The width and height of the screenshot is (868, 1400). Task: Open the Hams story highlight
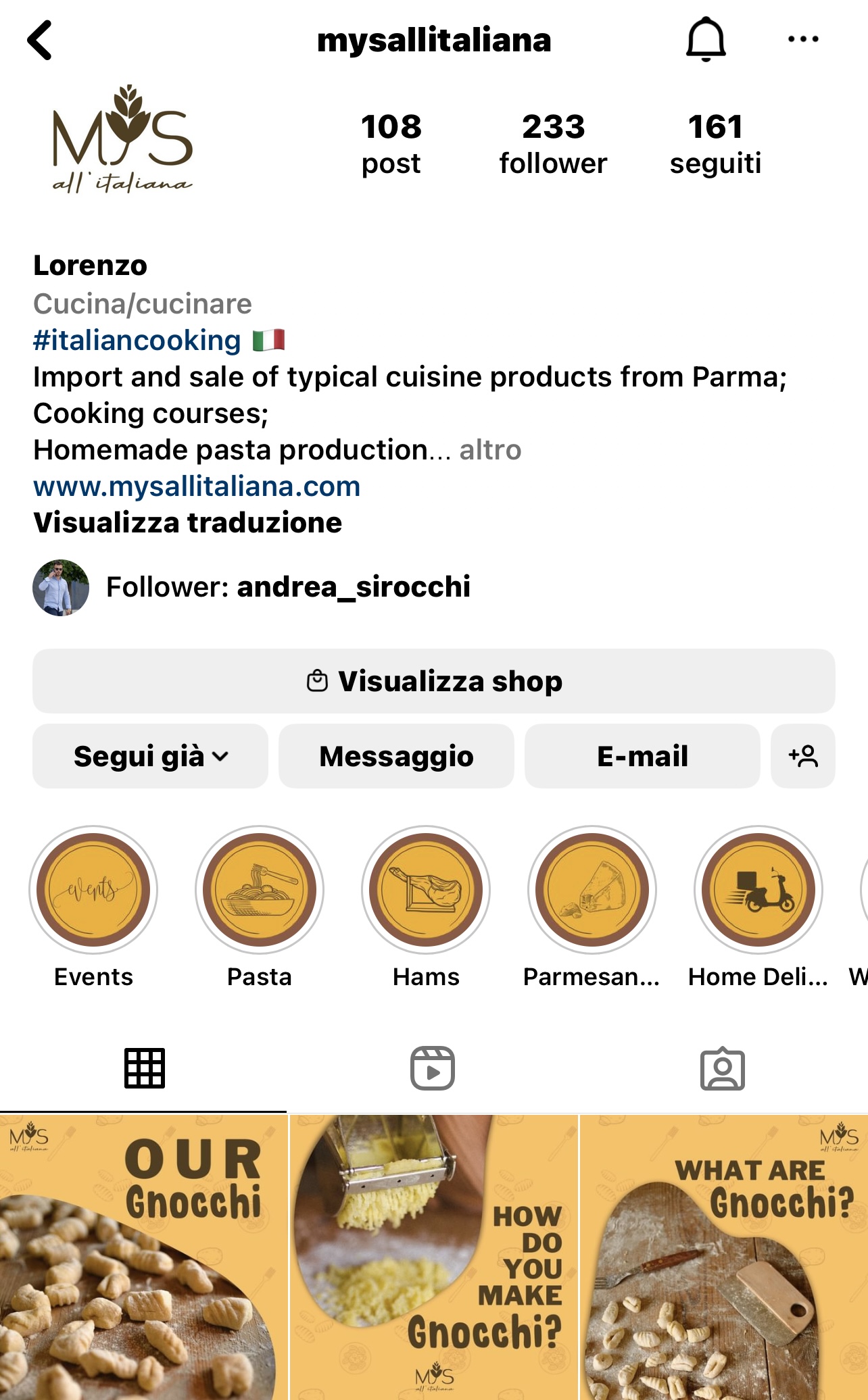coord(426,890)
